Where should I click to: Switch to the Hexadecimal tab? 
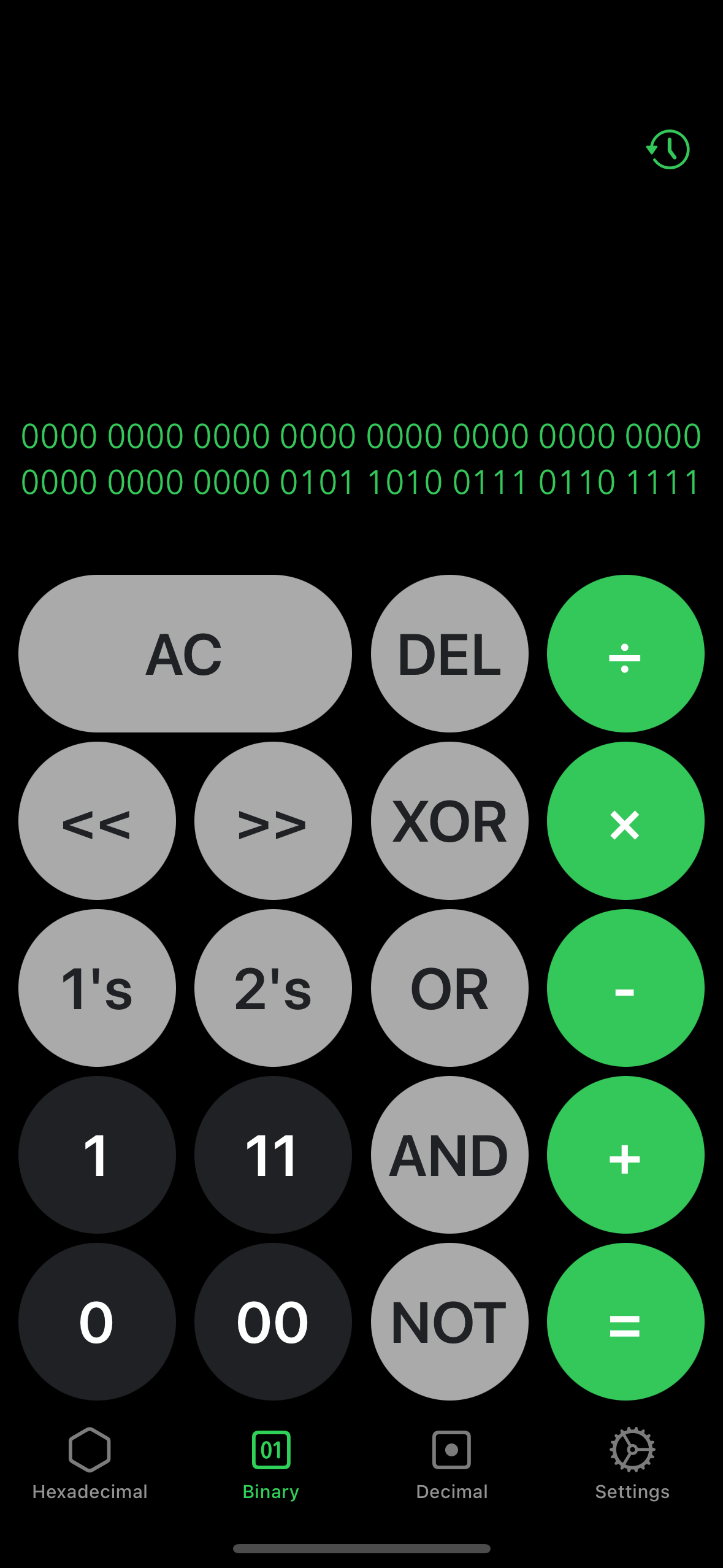pyautogui.click(x=90, y=1463)
